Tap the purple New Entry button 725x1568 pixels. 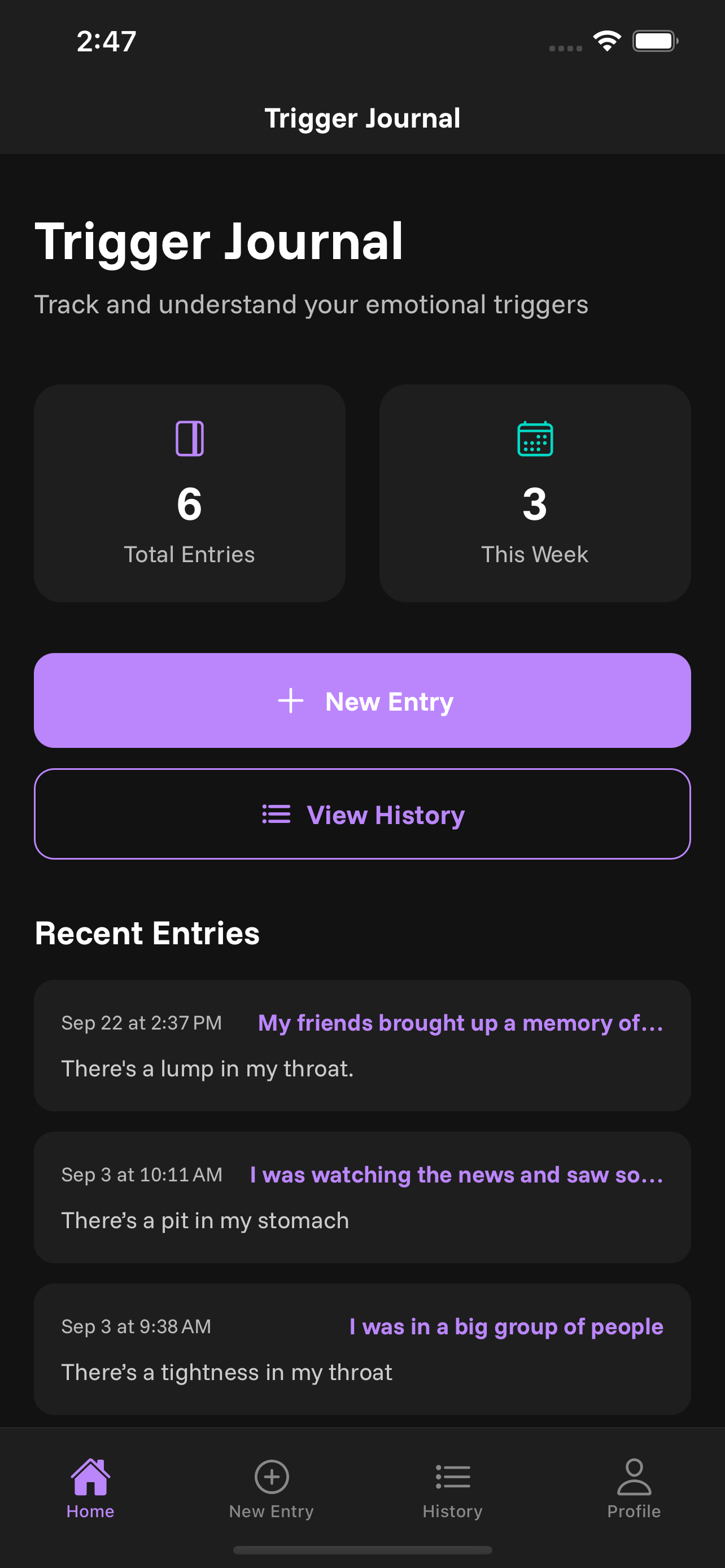(362, 700)
